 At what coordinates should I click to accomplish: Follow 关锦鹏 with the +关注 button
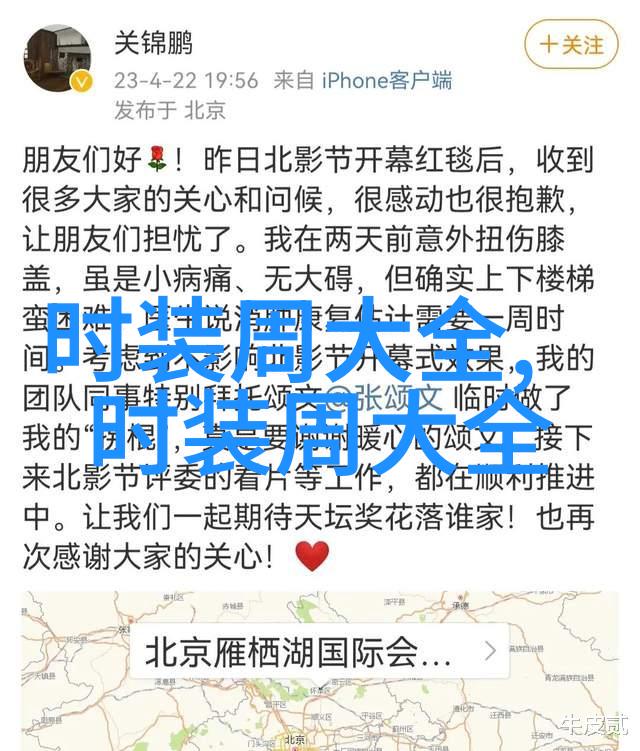[571, 45]
